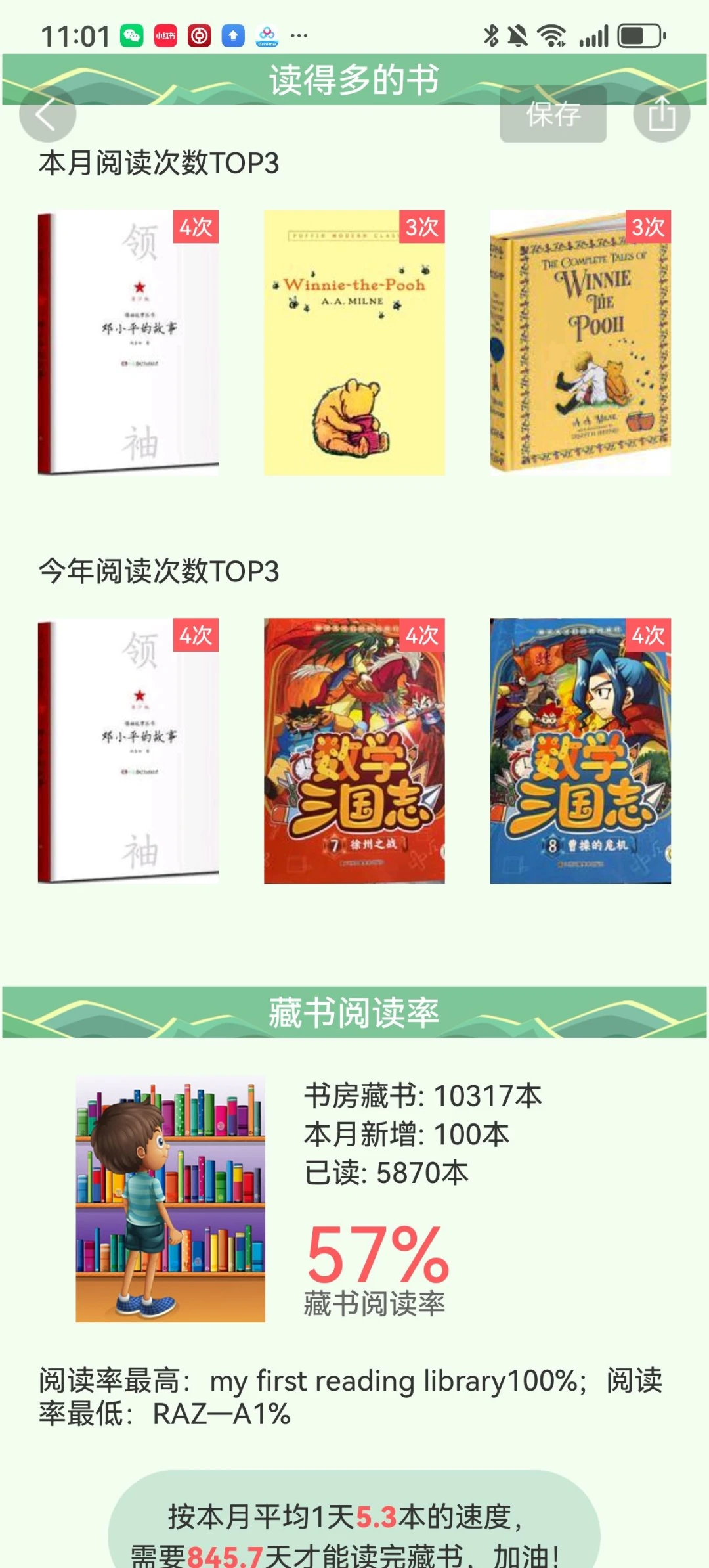The height and width of the screenshot is (1568, 709).
Task: Share this reading report
Action: point(661,115)
